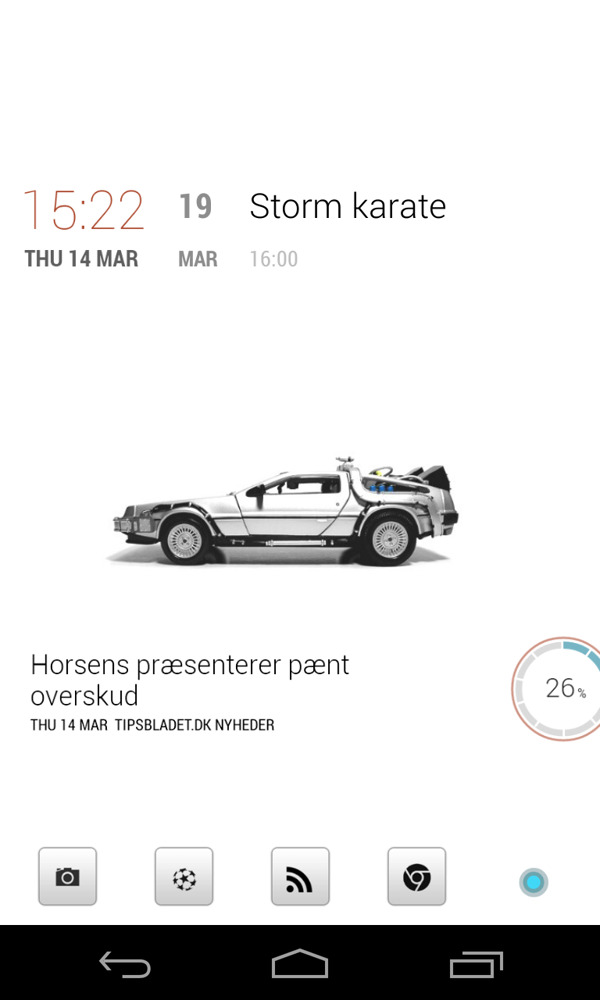
Task: Open the Chrome browser icon
Action: pos(416,877)
